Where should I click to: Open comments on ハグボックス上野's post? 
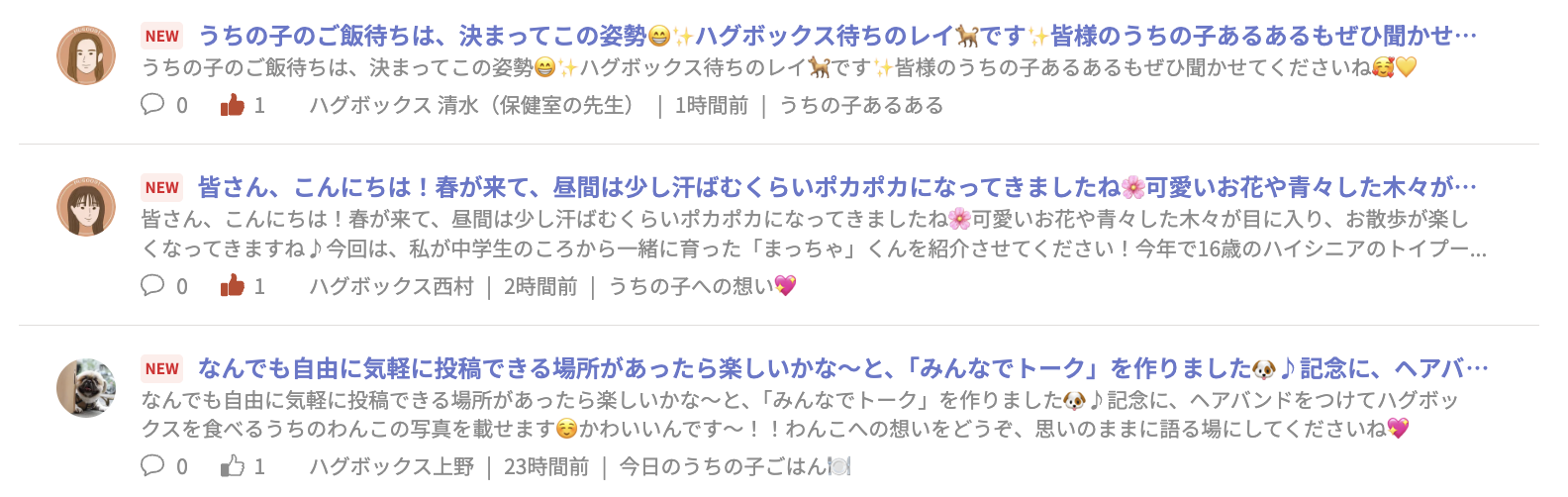[x=152, y=466]
